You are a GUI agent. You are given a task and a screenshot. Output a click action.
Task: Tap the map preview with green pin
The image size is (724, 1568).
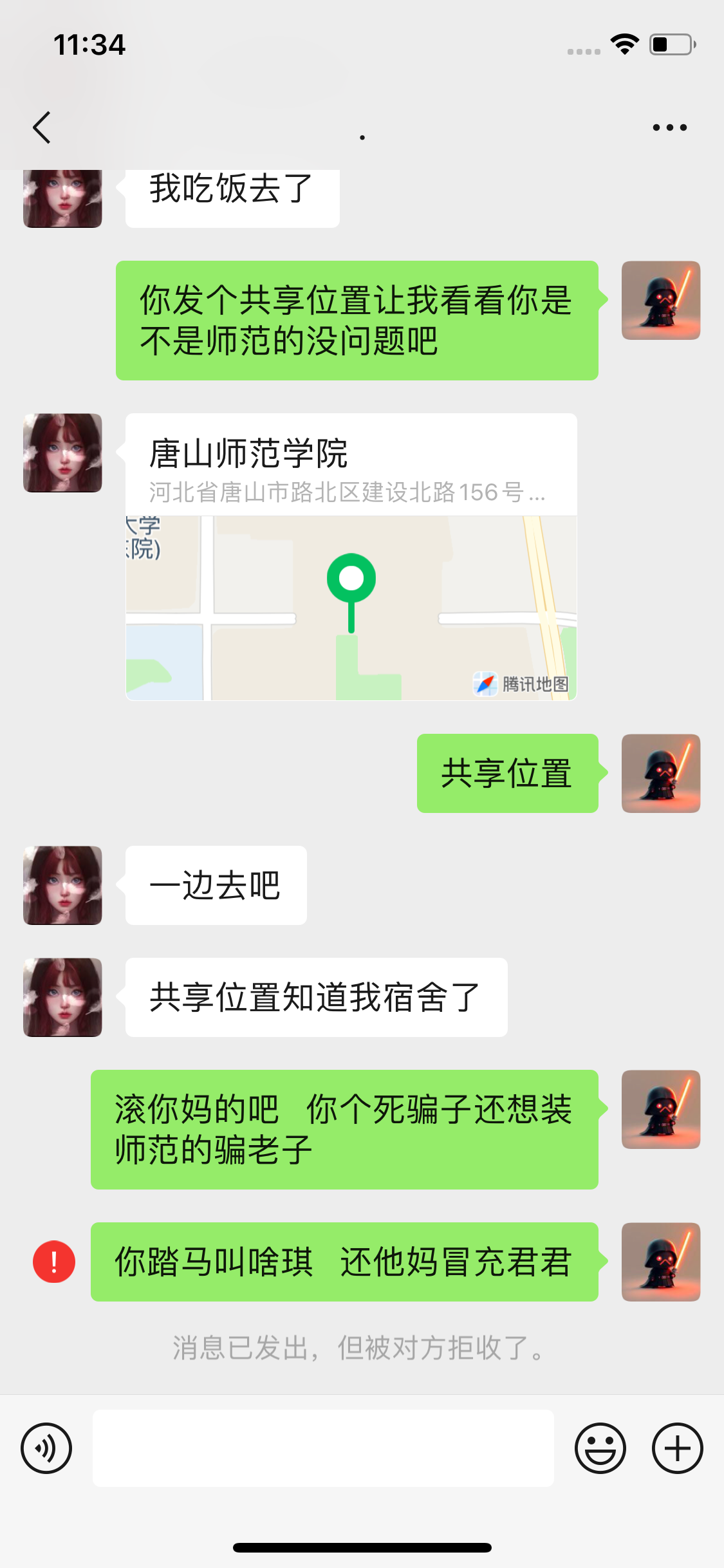pyautogui.click(x=352, y=605)
